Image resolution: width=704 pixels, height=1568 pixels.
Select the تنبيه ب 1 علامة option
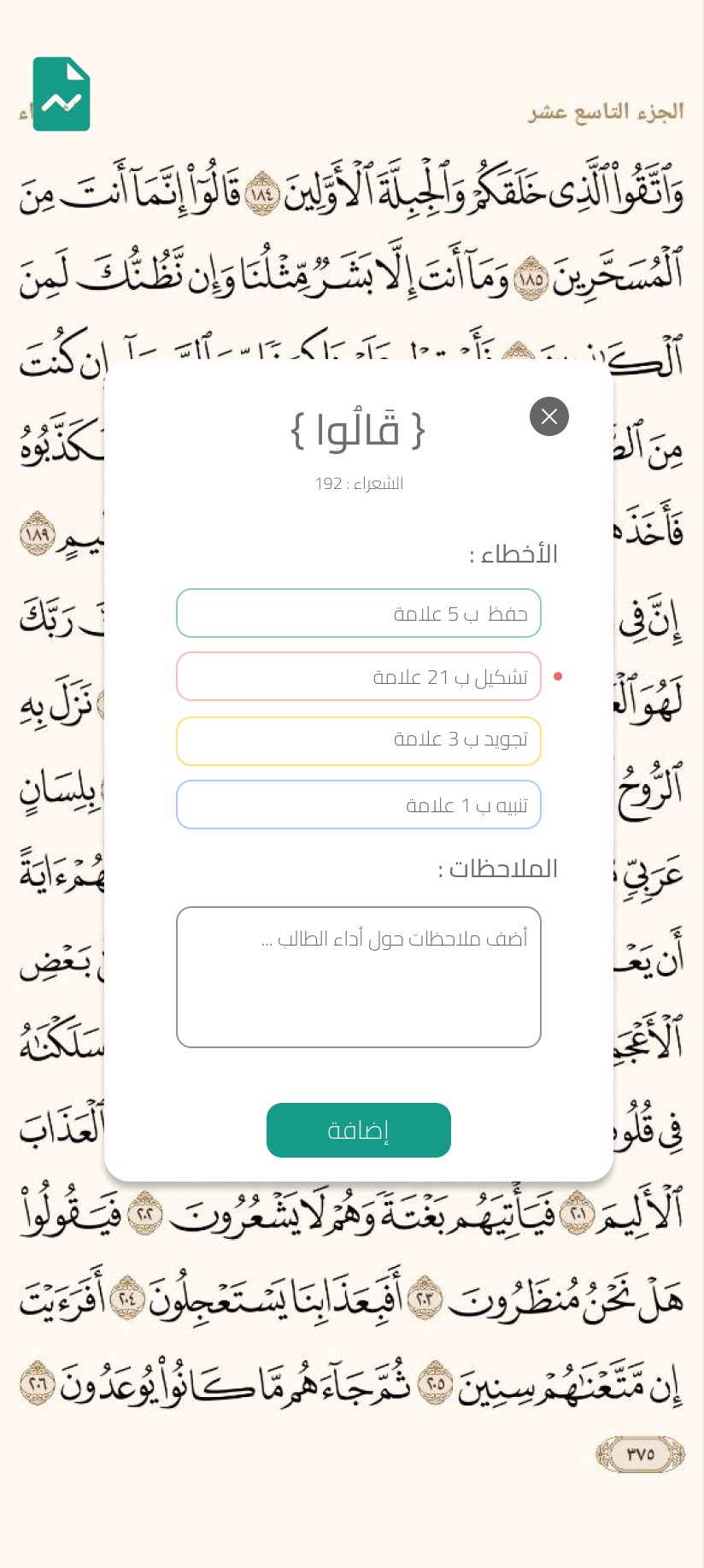click(x=359, y=805)
